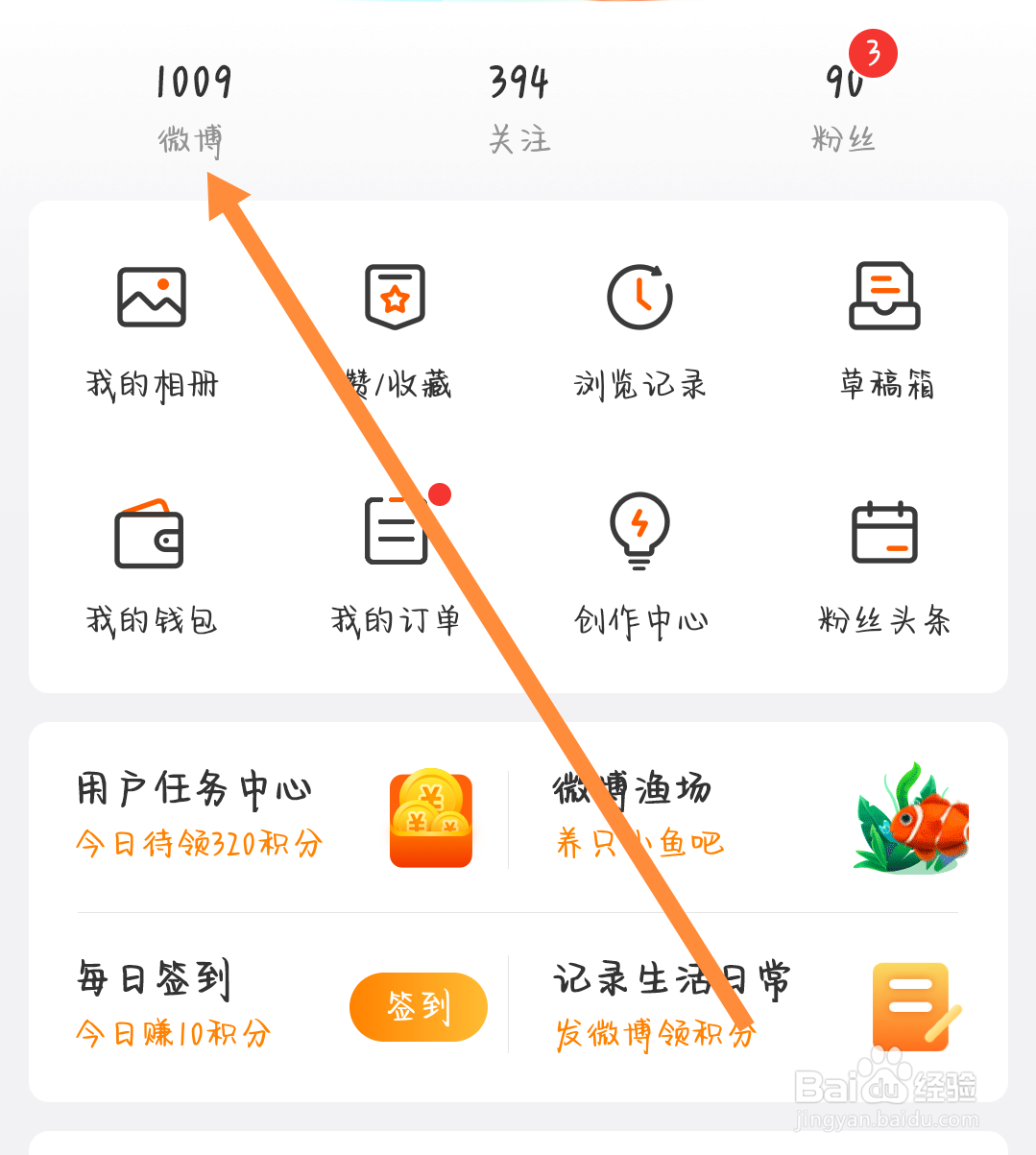The height and width of the screenshot is (1155, 1036).
Task: Check 我的订单 (My Orders) with red dot
Action: pyautogui.click(x=397, y=566)
